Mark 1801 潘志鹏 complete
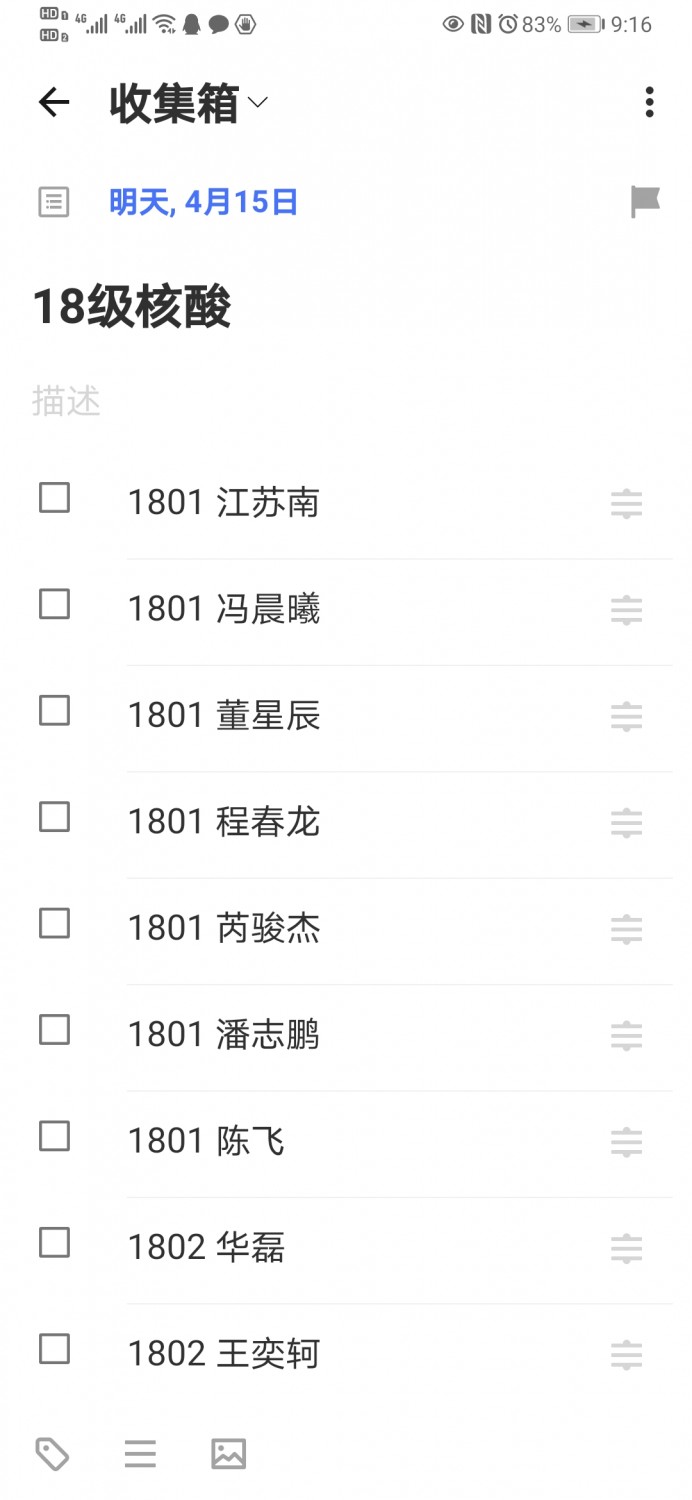692x1500 pixels. coord(54,1029)
